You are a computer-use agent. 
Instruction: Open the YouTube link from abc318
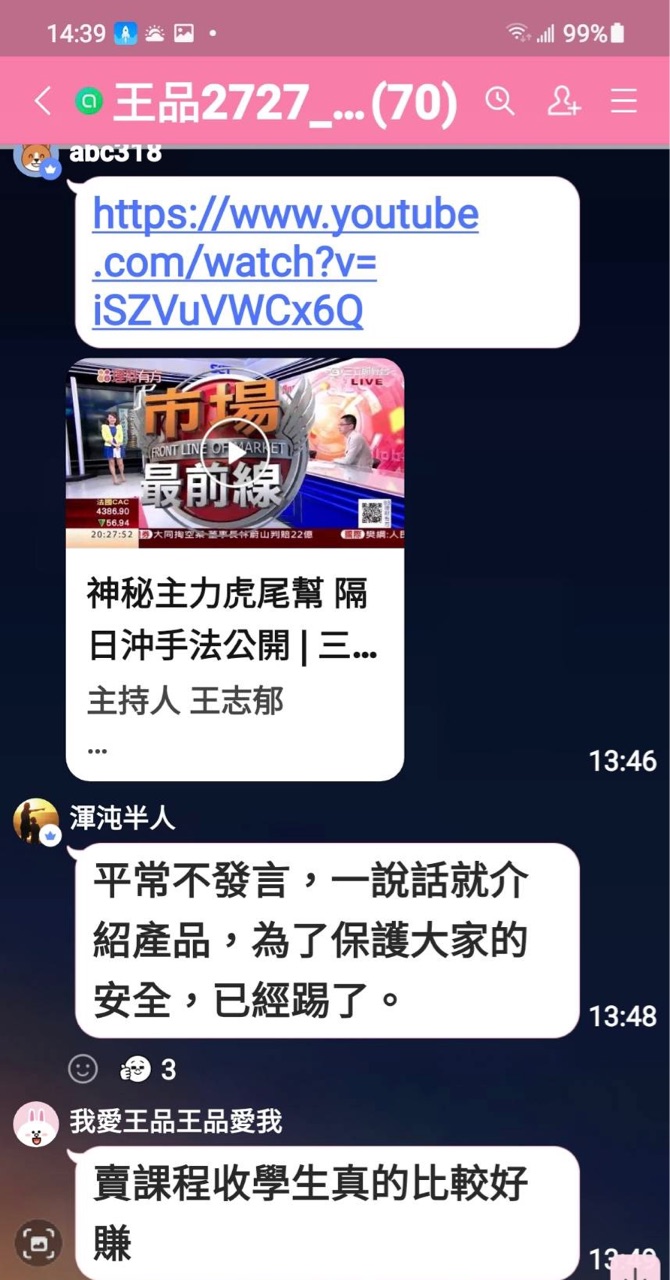point(285,263)
